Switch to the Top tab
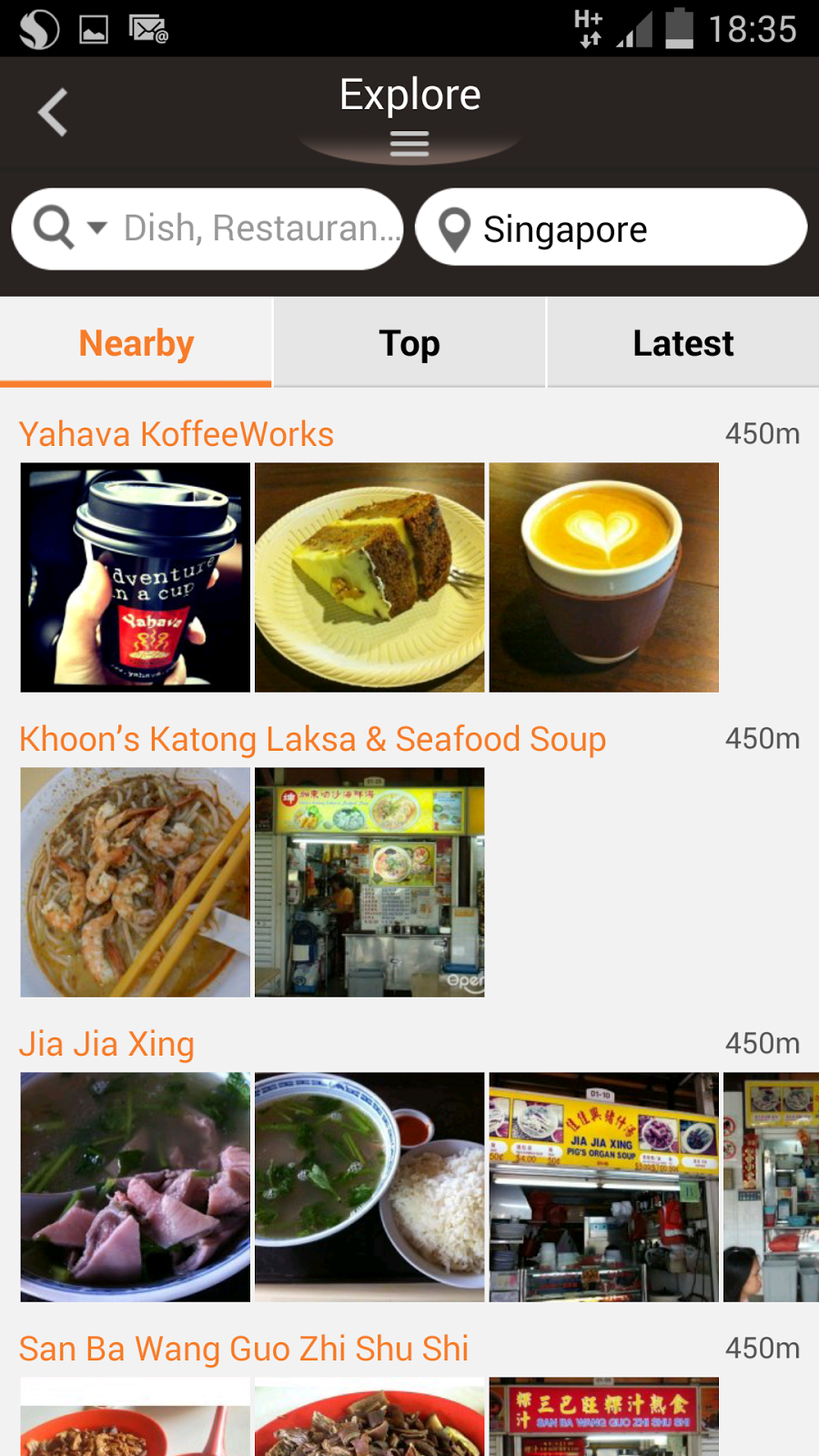Screen dimensions: 819x1456 pos(409,343)
